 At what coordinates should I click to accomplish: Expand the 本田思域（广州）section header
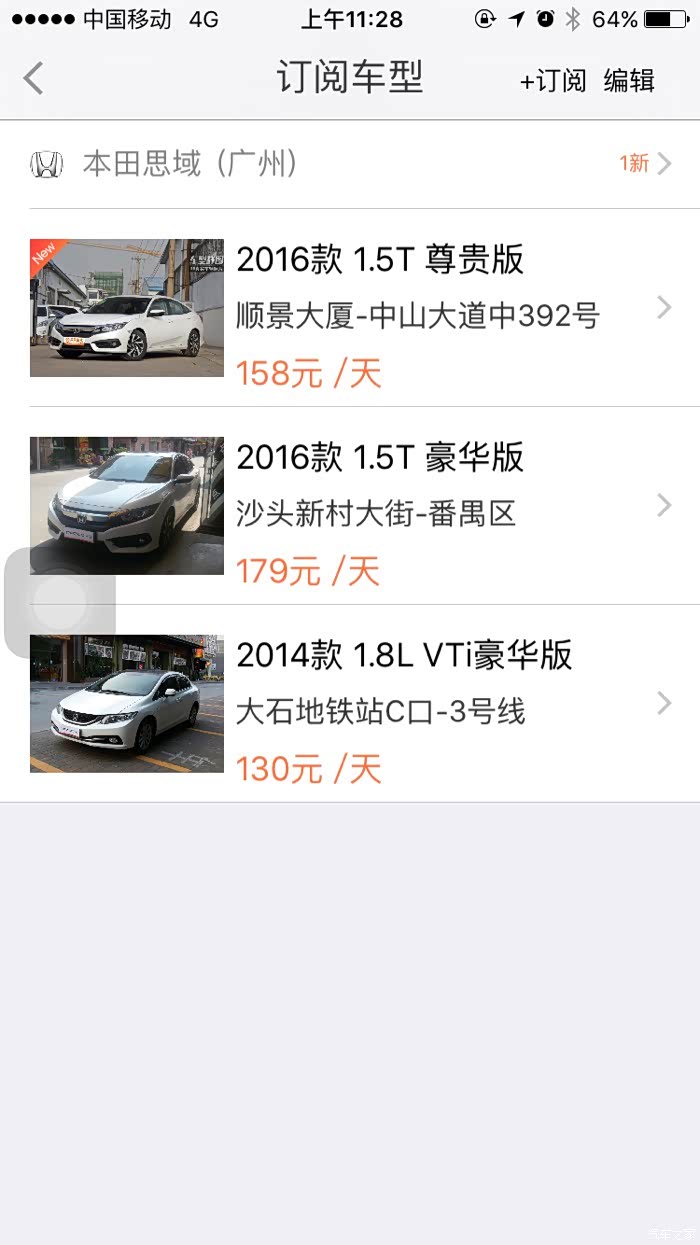350,164
